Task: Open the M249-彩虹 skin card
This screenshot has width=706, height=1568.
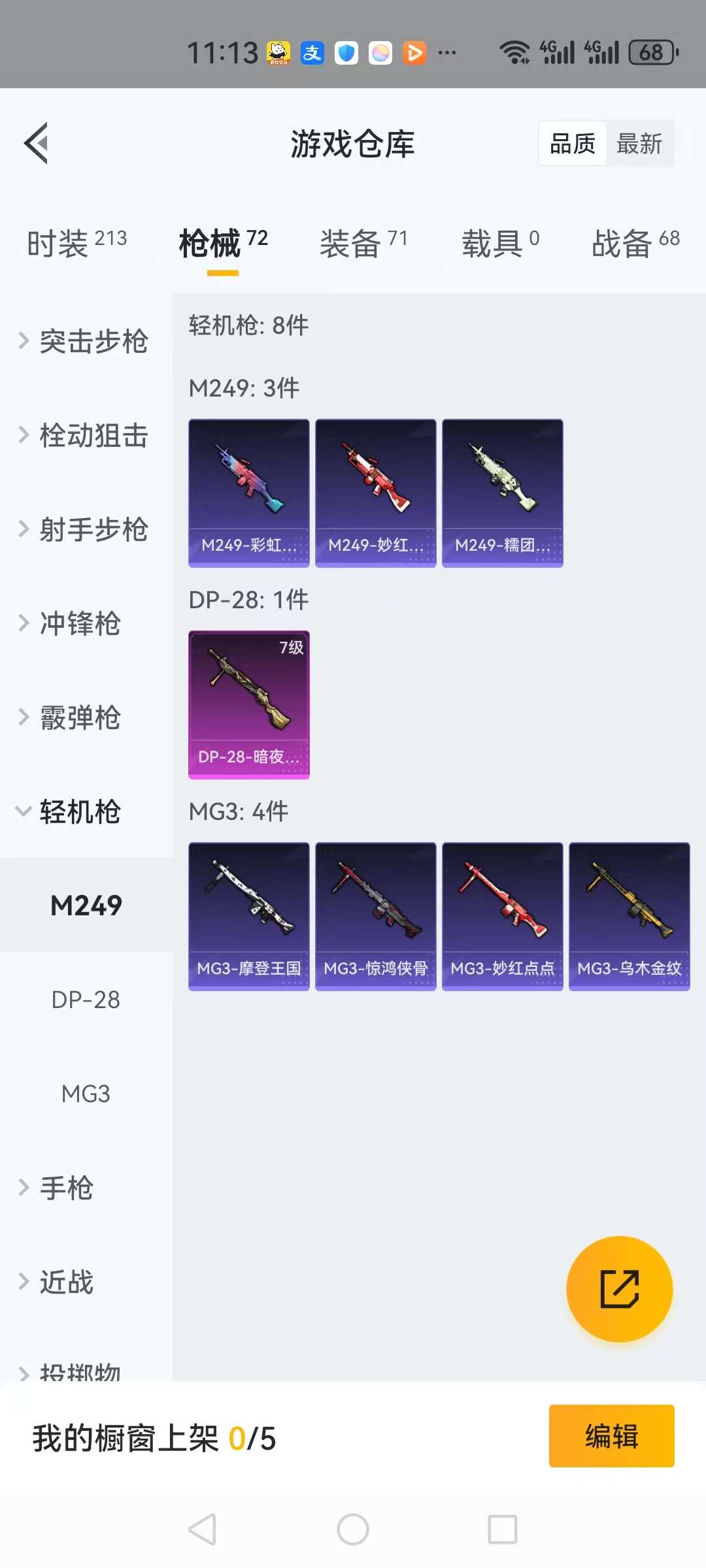Action: (248, 493)
